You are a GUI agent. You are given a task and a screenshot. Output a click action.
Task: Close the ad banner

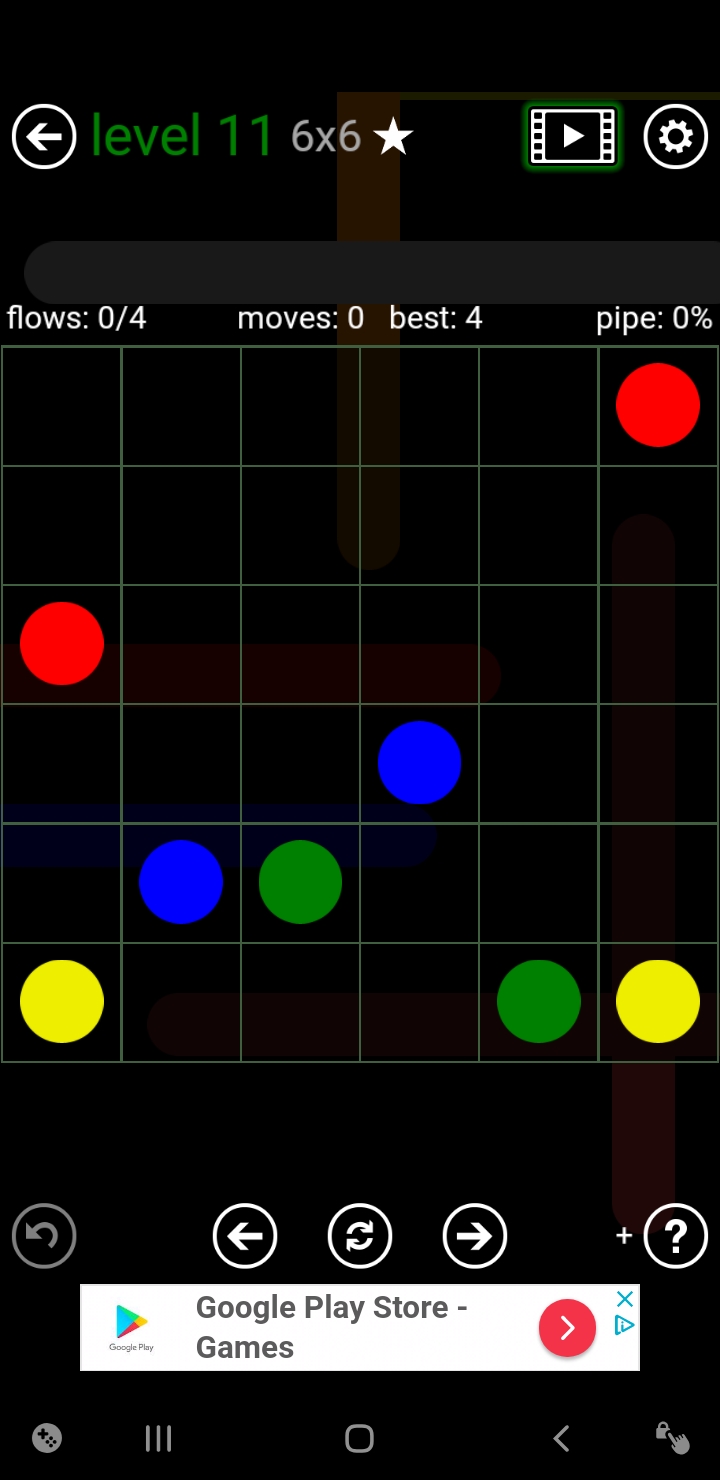point(625,1299)
